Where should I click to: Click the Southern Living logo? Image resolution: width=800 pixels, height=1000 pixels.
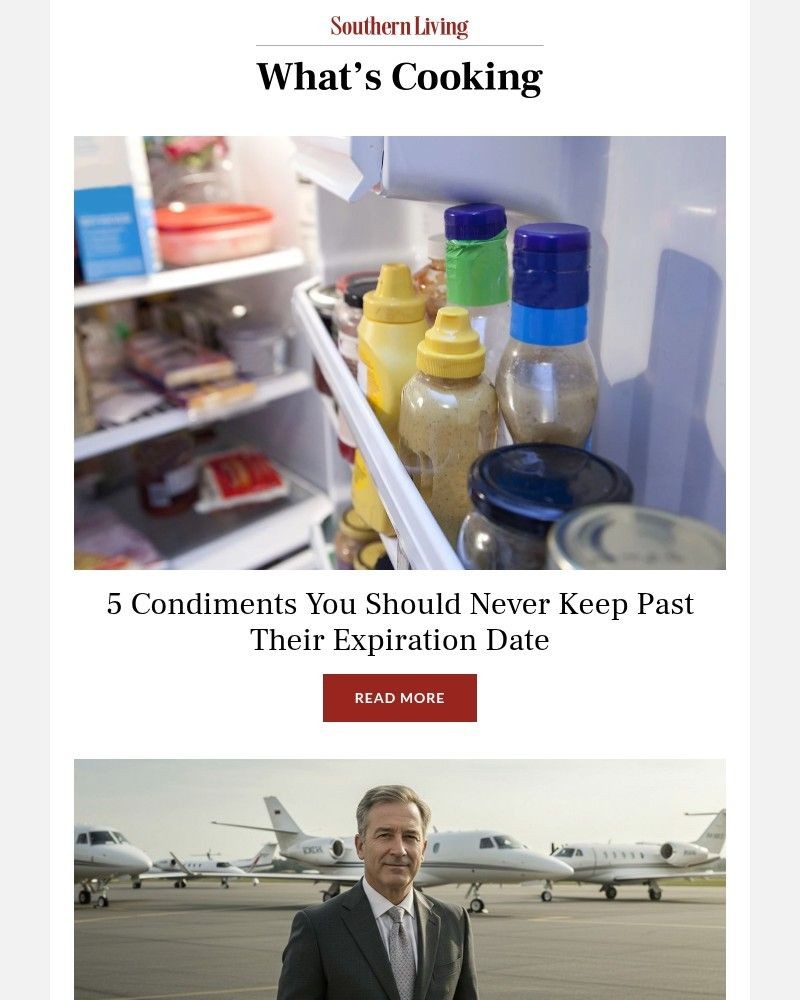(x=399, y=26)
